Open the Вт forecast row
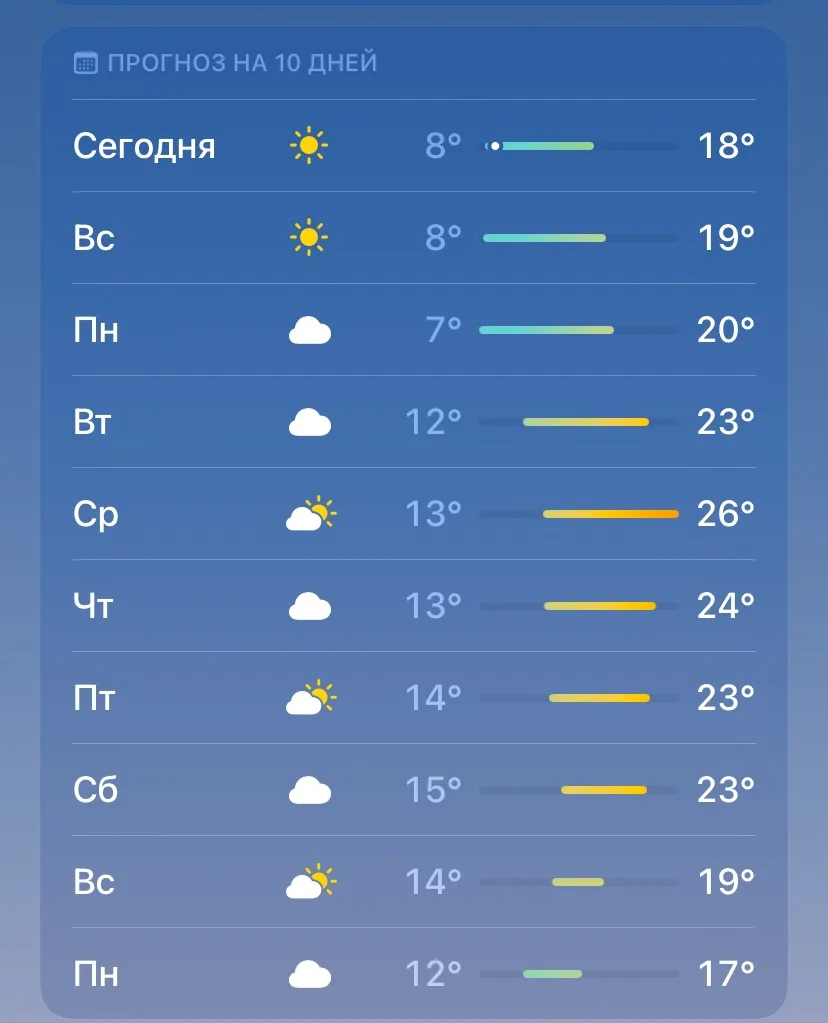Viewport: 828px width, 1023px height. point(414,421)
